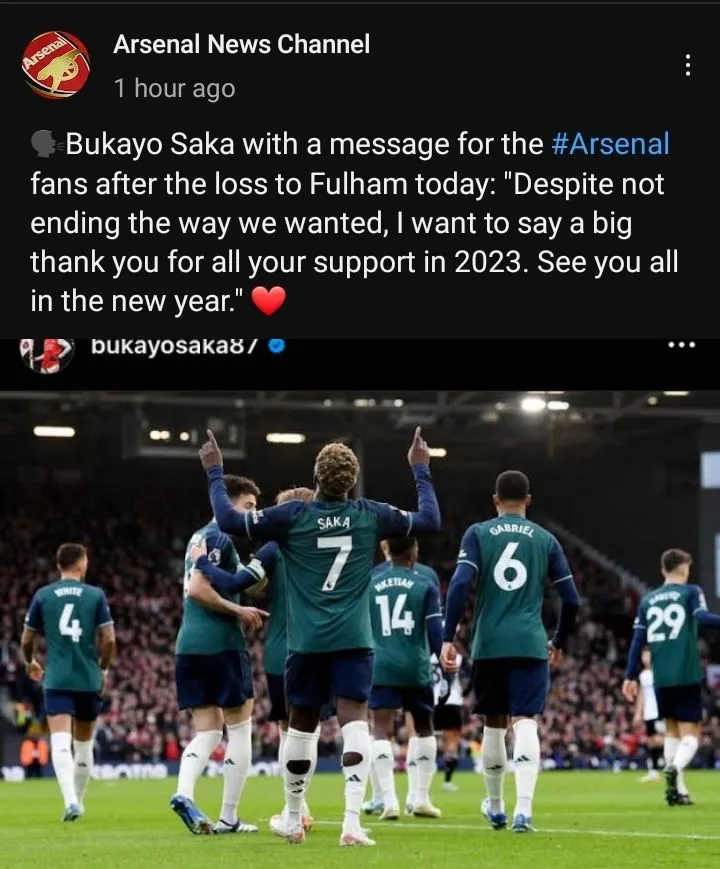Image resolution: width=720 pixels, height=869 pixels.
Task: Follow the #Arsenal hashtag link
Action: tap(610, 143)
